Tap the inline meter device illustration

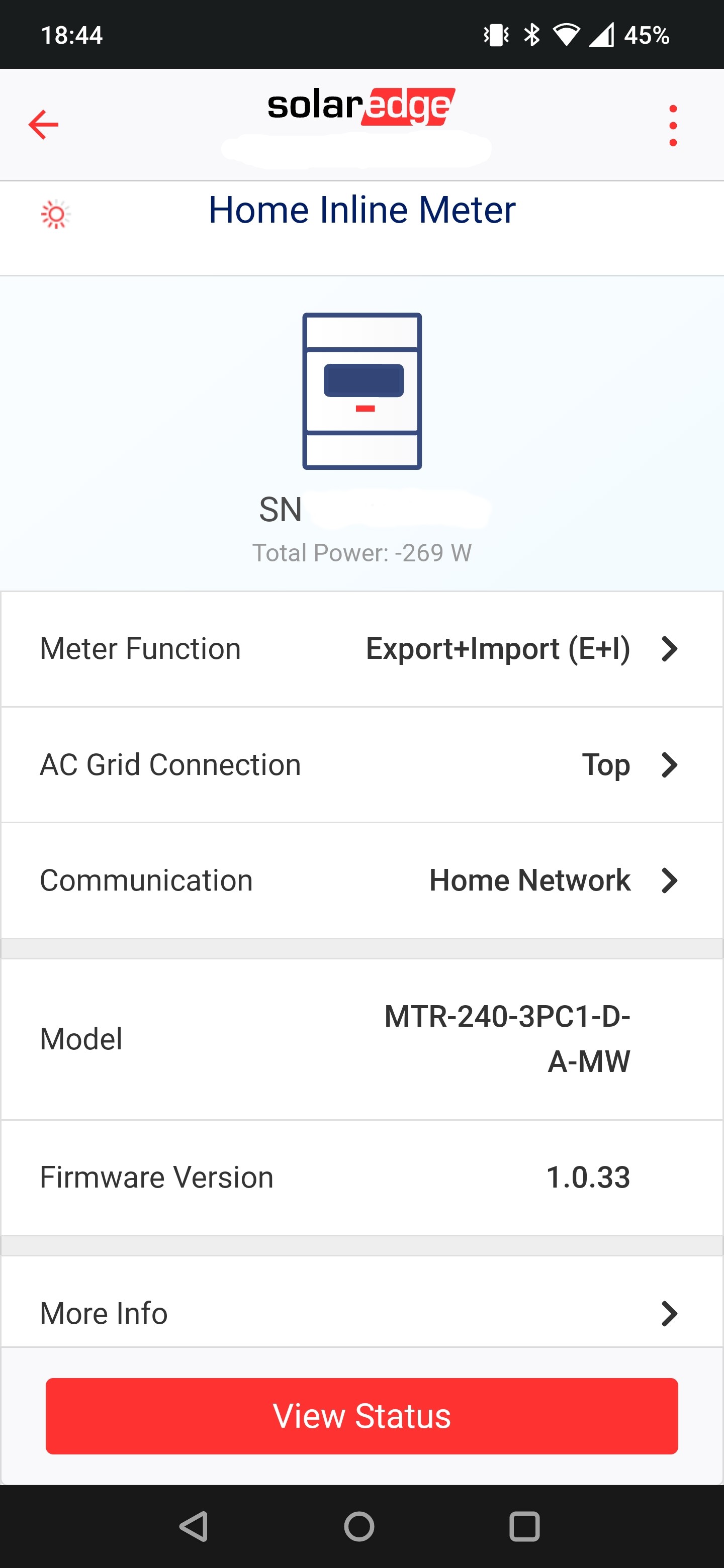(361, 391)
